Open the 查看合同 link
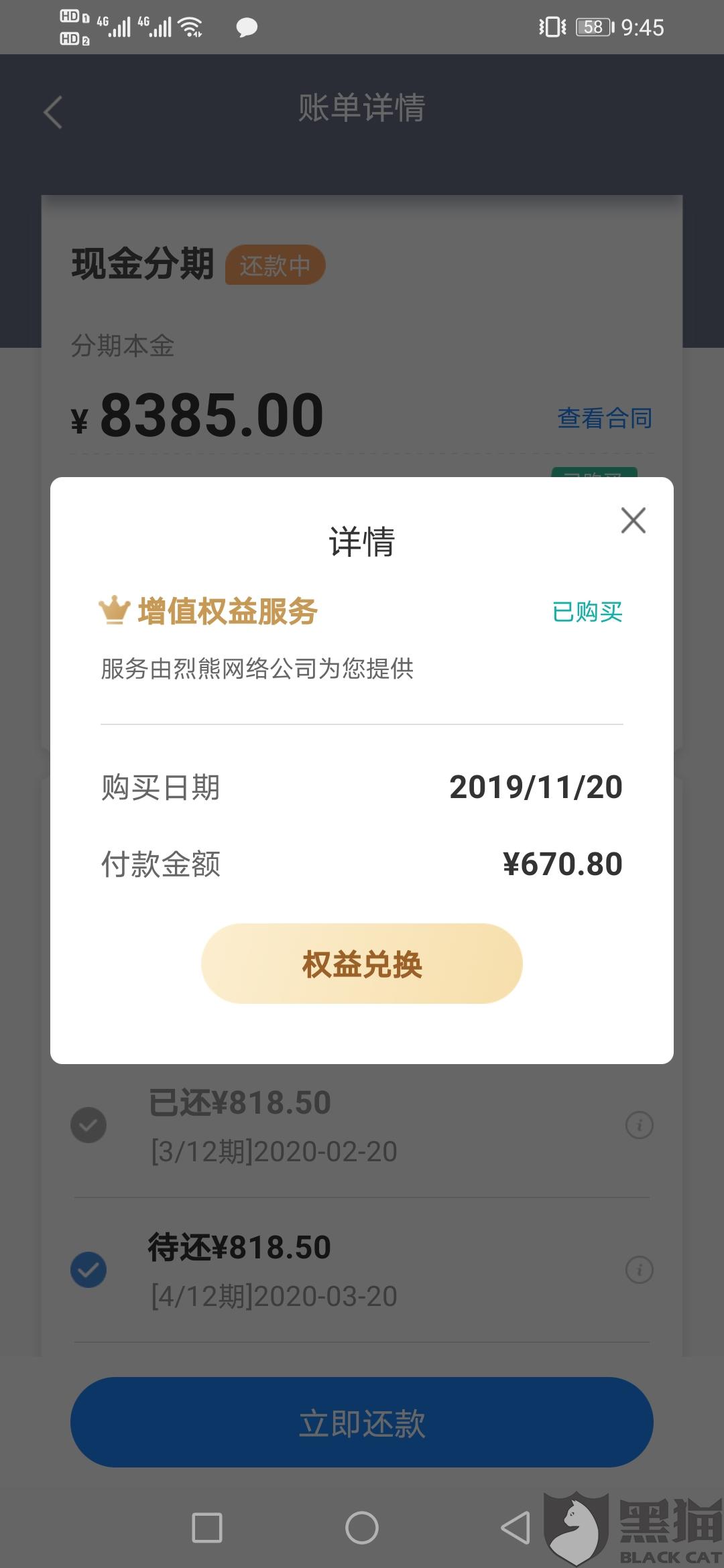Viewport: 724px width, 1568px height. pos(605,418)
